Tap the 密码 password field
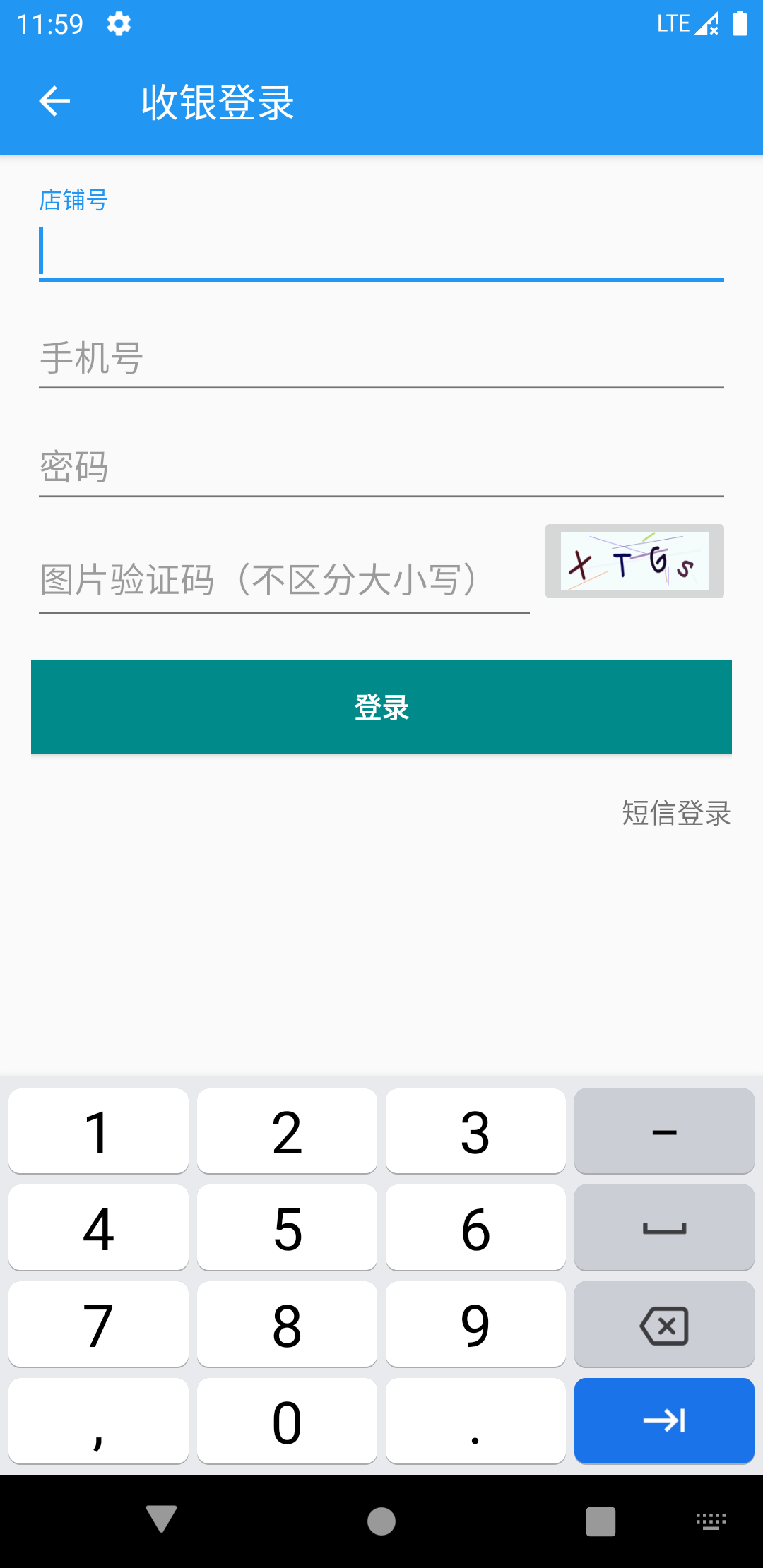 381,468
